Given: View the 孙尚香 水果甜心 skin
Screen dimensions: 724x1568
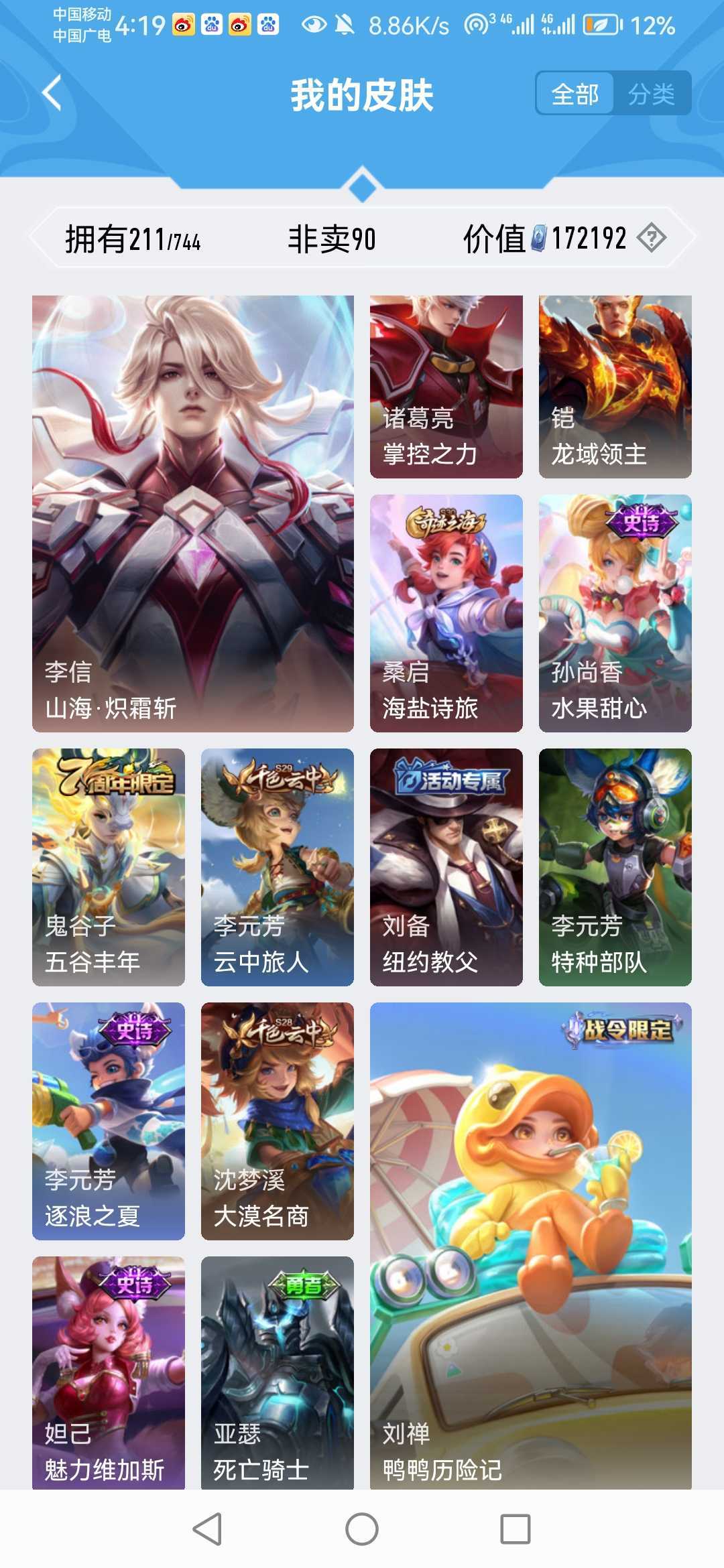Looking at the screenshot, I should pyautogui.click(x=615, y=612).
